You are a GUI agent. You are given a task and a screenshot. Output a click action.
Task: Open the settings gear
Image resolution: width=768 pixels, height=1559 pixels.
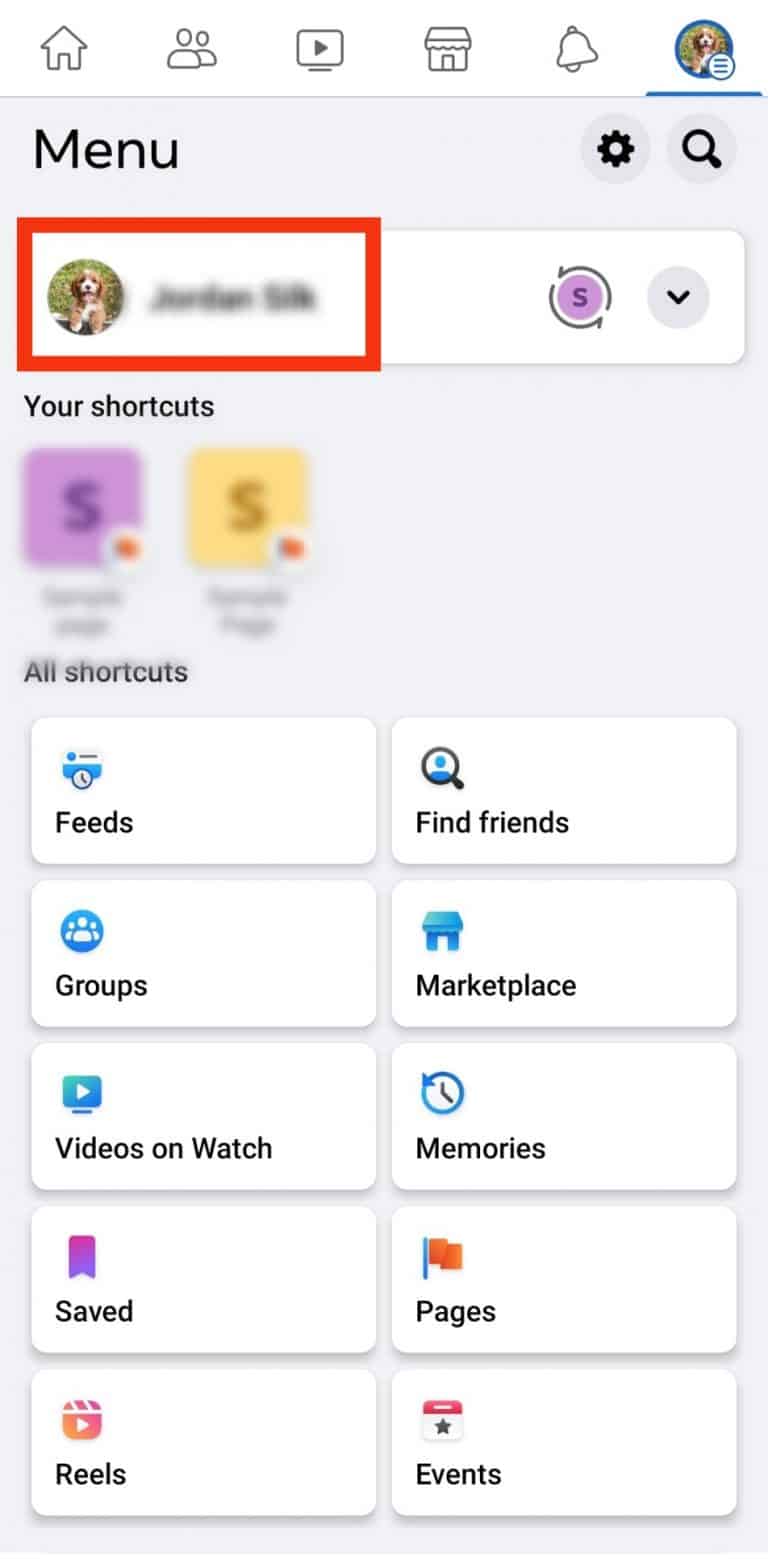tap(615, 149)
